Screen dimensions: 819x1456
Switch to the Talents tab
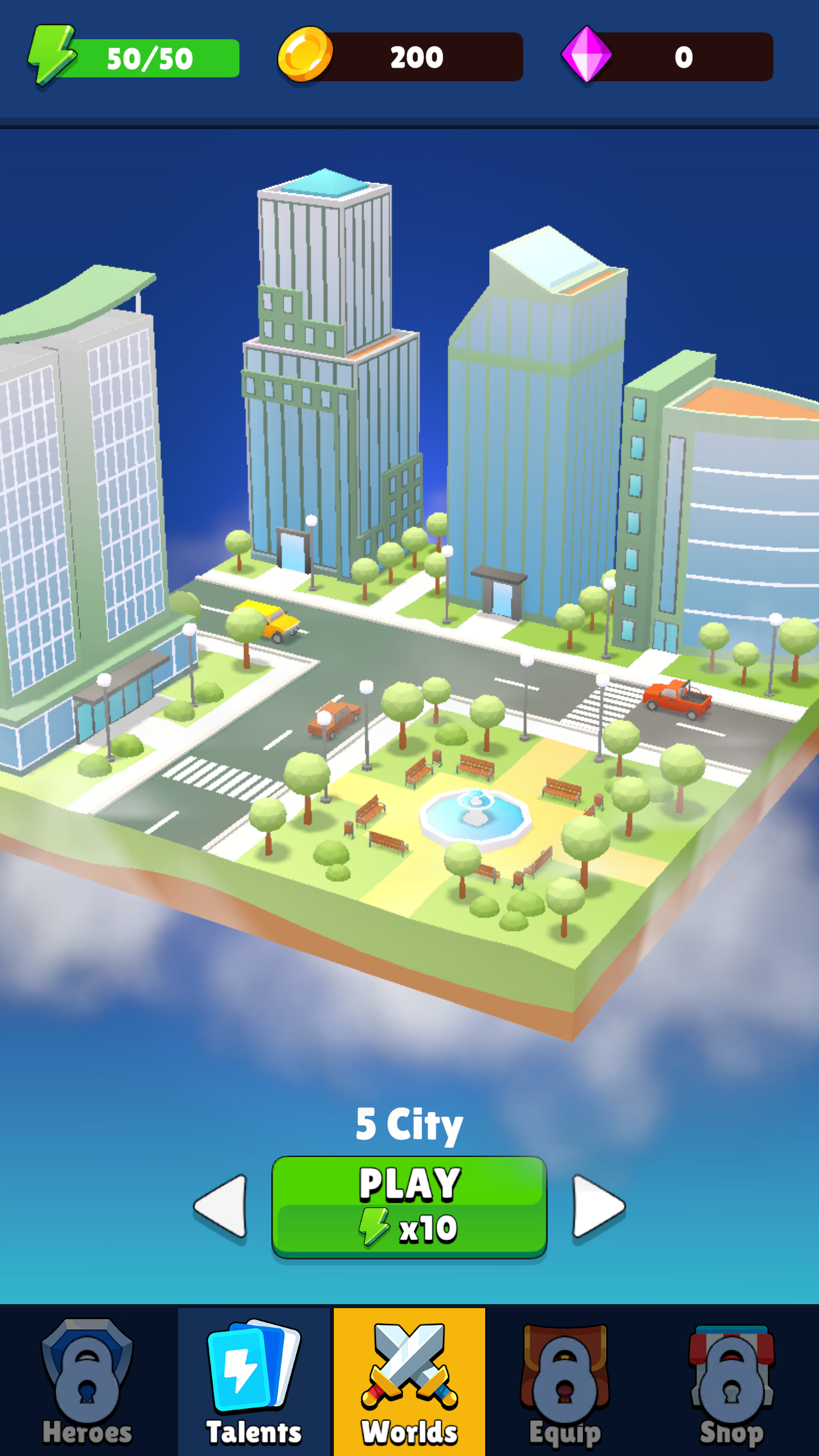tap(254, 1382)
